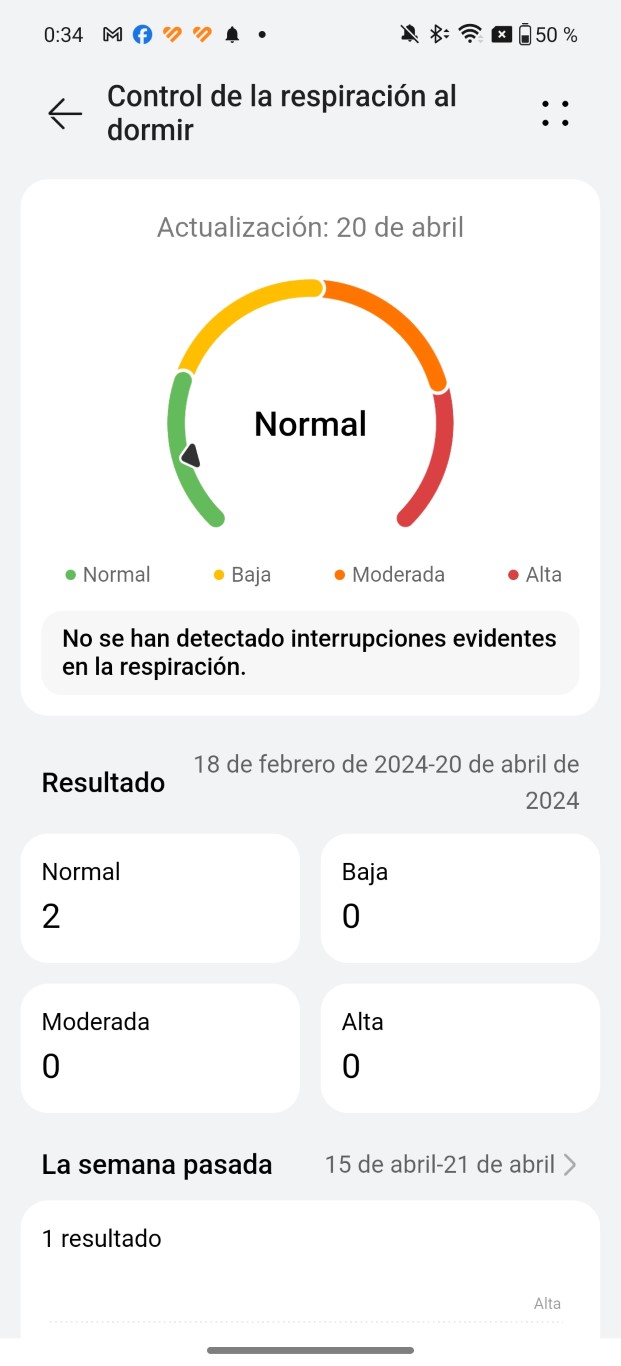Screen dimensions: 621x1366
Task: Open last week's 15 de abril-21 de abril details
Action: [451, 1165]
